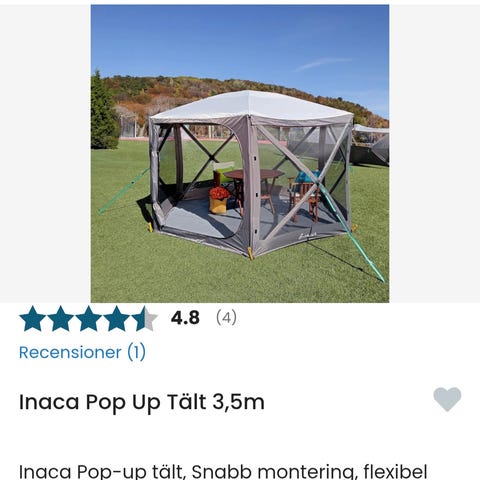The height and width of the screenshot is (480, 480).
Task: Open the Inaca tent product image
Action: (240, 153)
